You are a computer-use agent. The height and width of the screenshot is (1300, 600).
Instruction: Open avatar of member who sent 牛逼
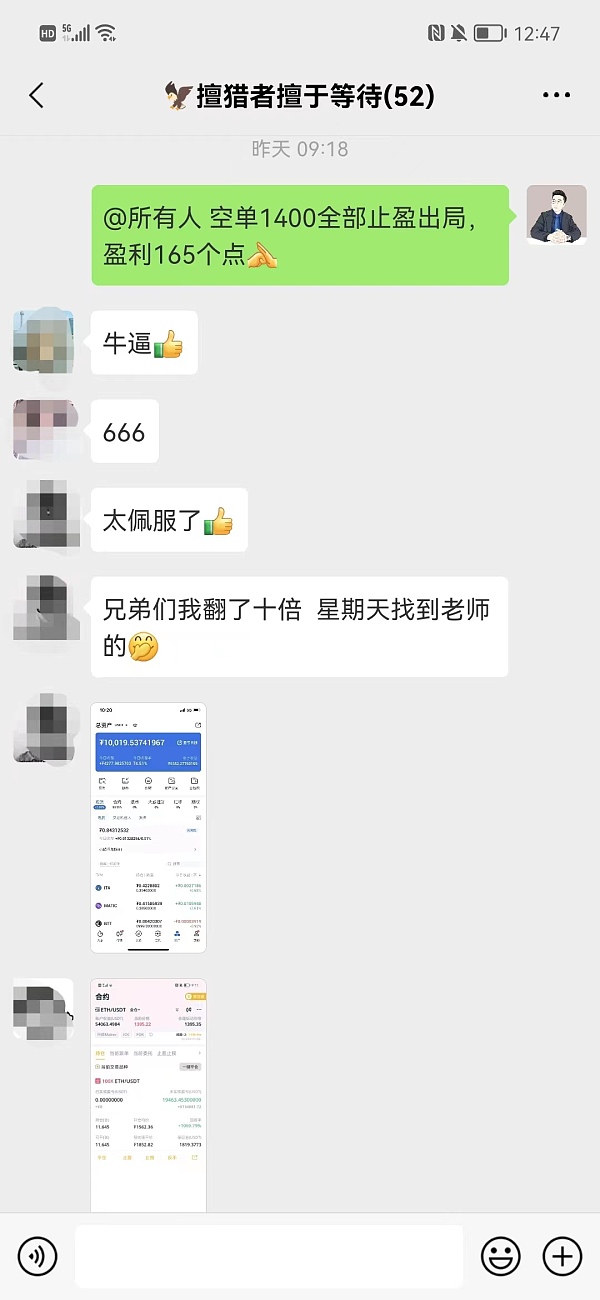(x=44, y=341)
